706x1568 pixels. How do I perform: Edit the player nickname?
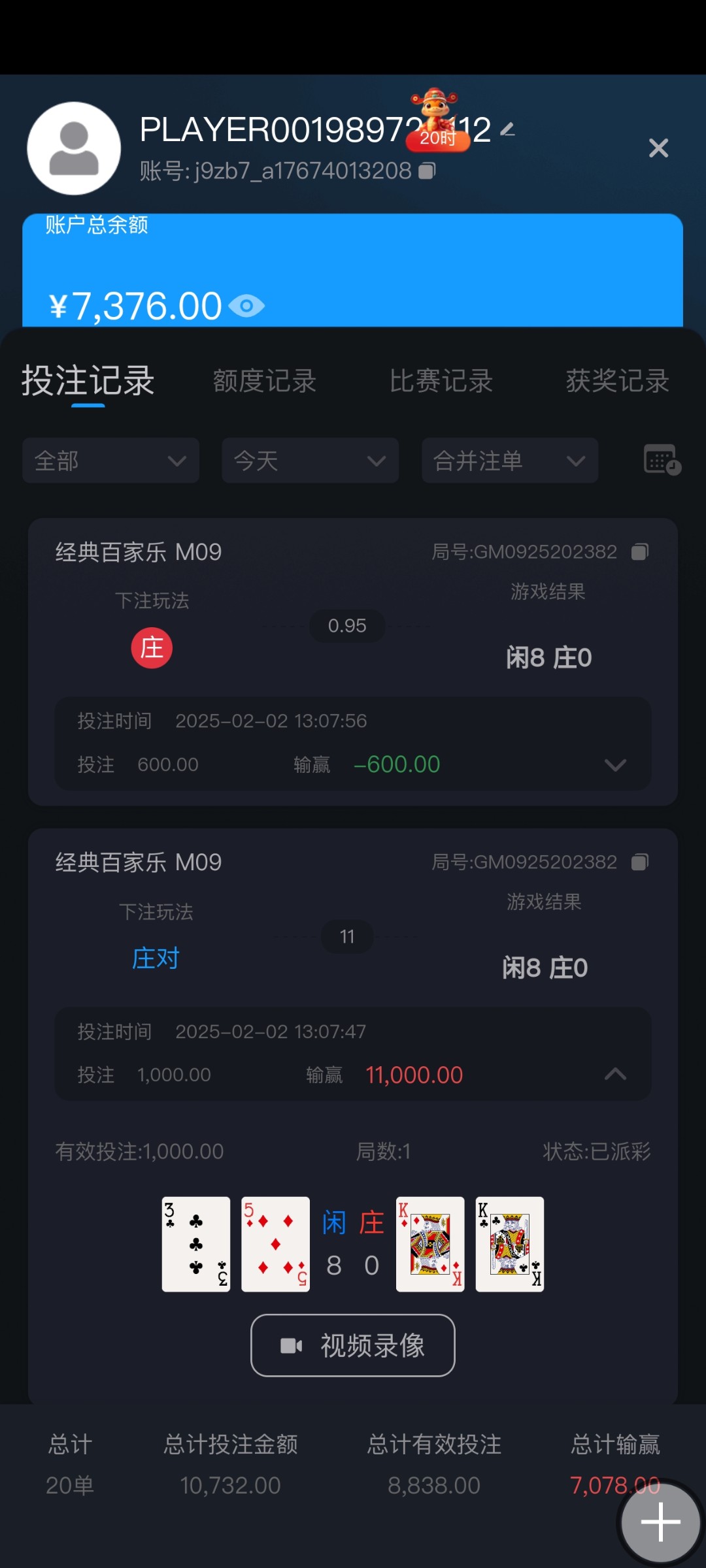508,129
